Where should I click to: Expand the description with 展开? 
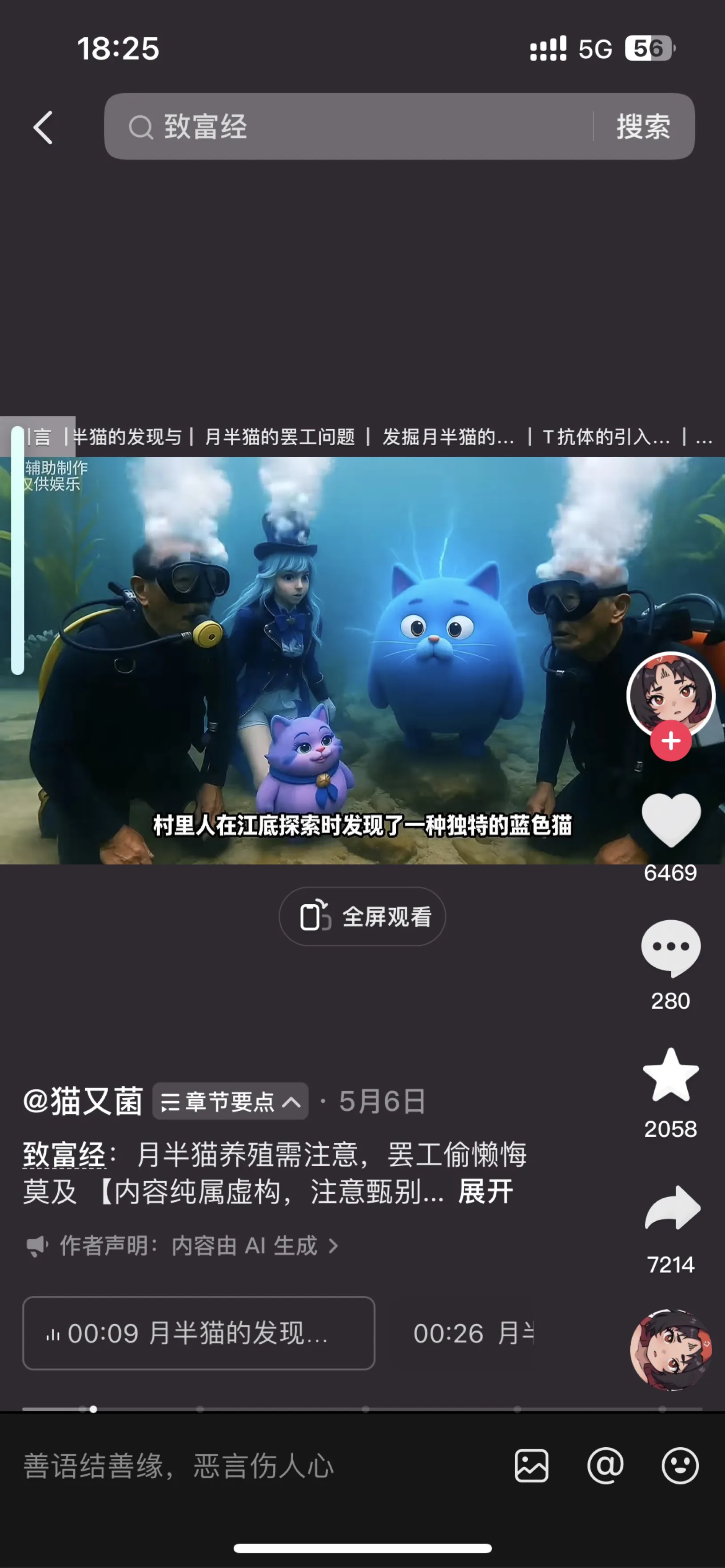coord(486,1191)
